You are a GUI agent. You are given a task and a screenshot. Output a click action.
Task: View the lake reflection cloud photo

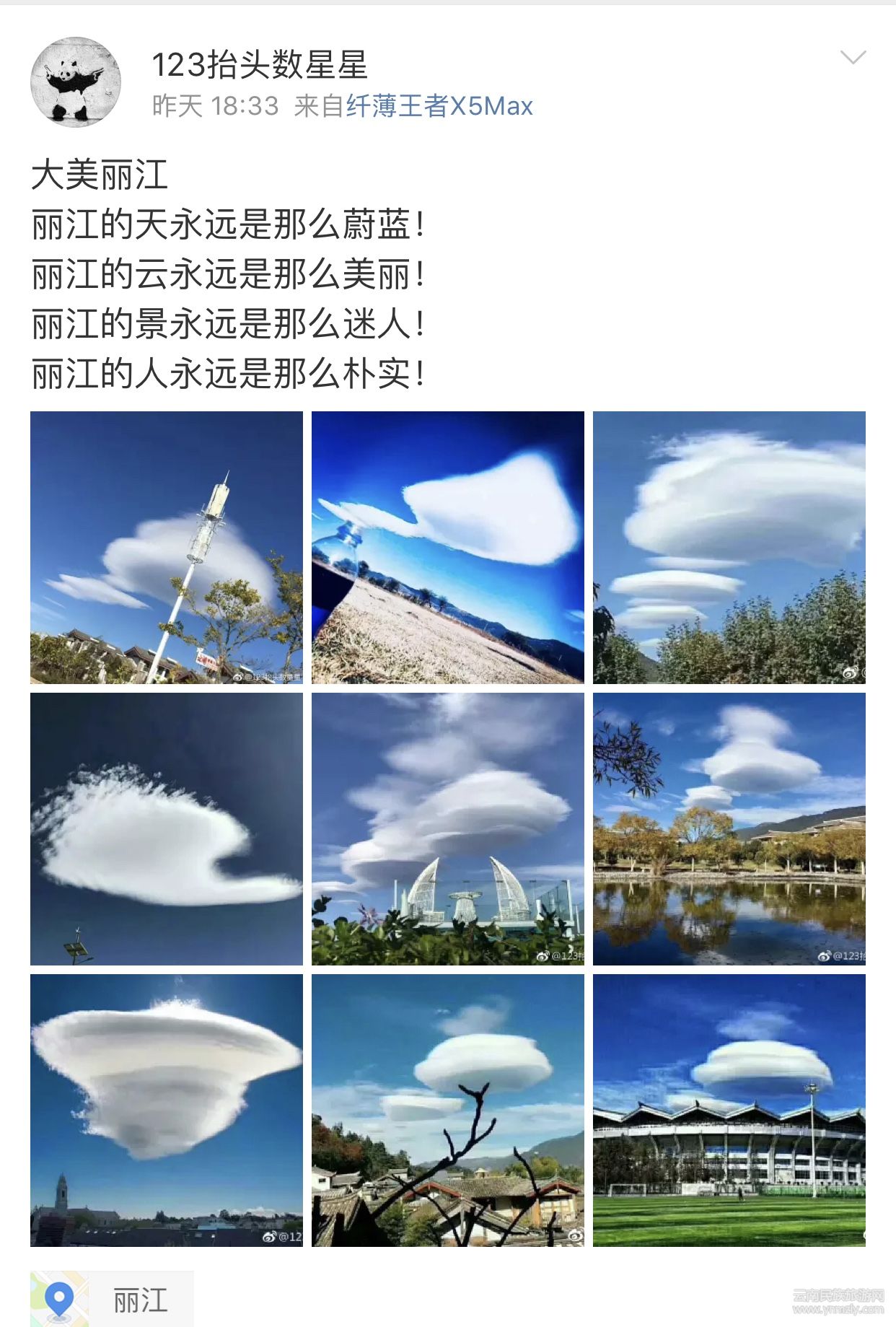pyautogui.click(x=729, y=828)
